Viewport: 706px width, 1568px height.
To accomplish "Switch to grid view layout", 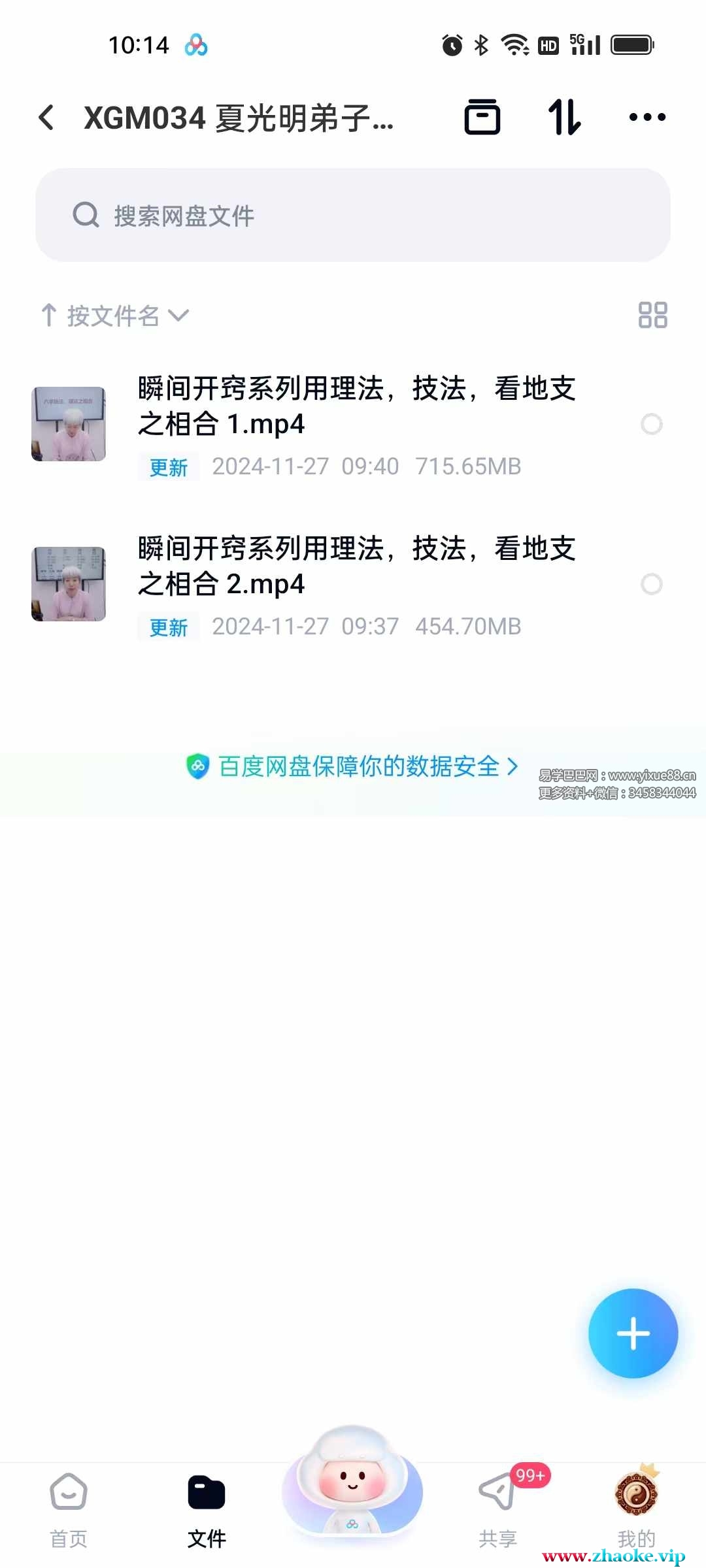I will [x=652, y=315].
